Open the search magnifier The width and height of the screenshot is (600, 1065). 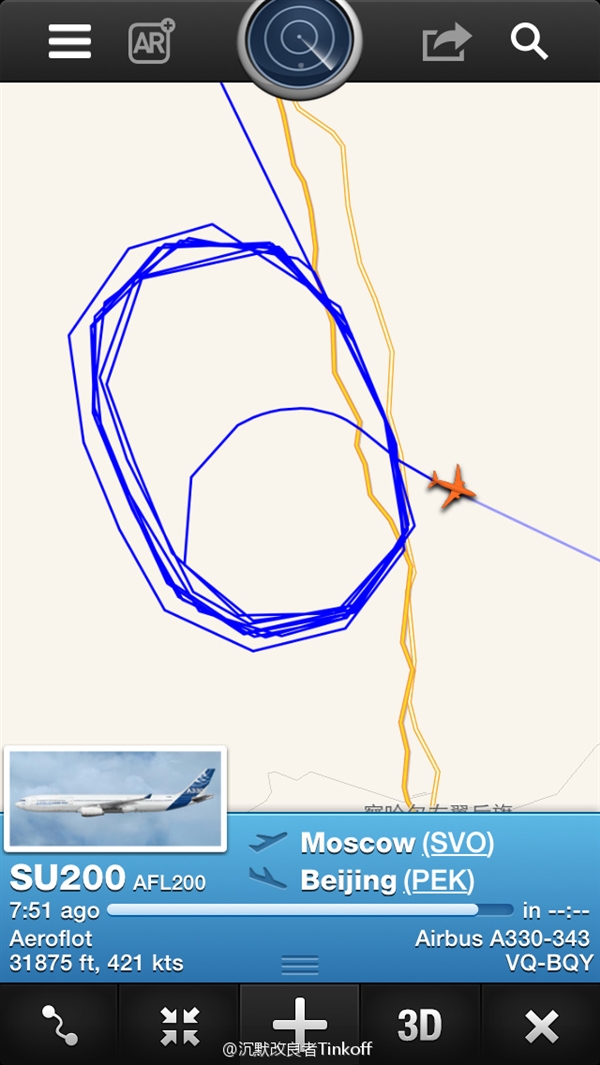tap(529, 41)
